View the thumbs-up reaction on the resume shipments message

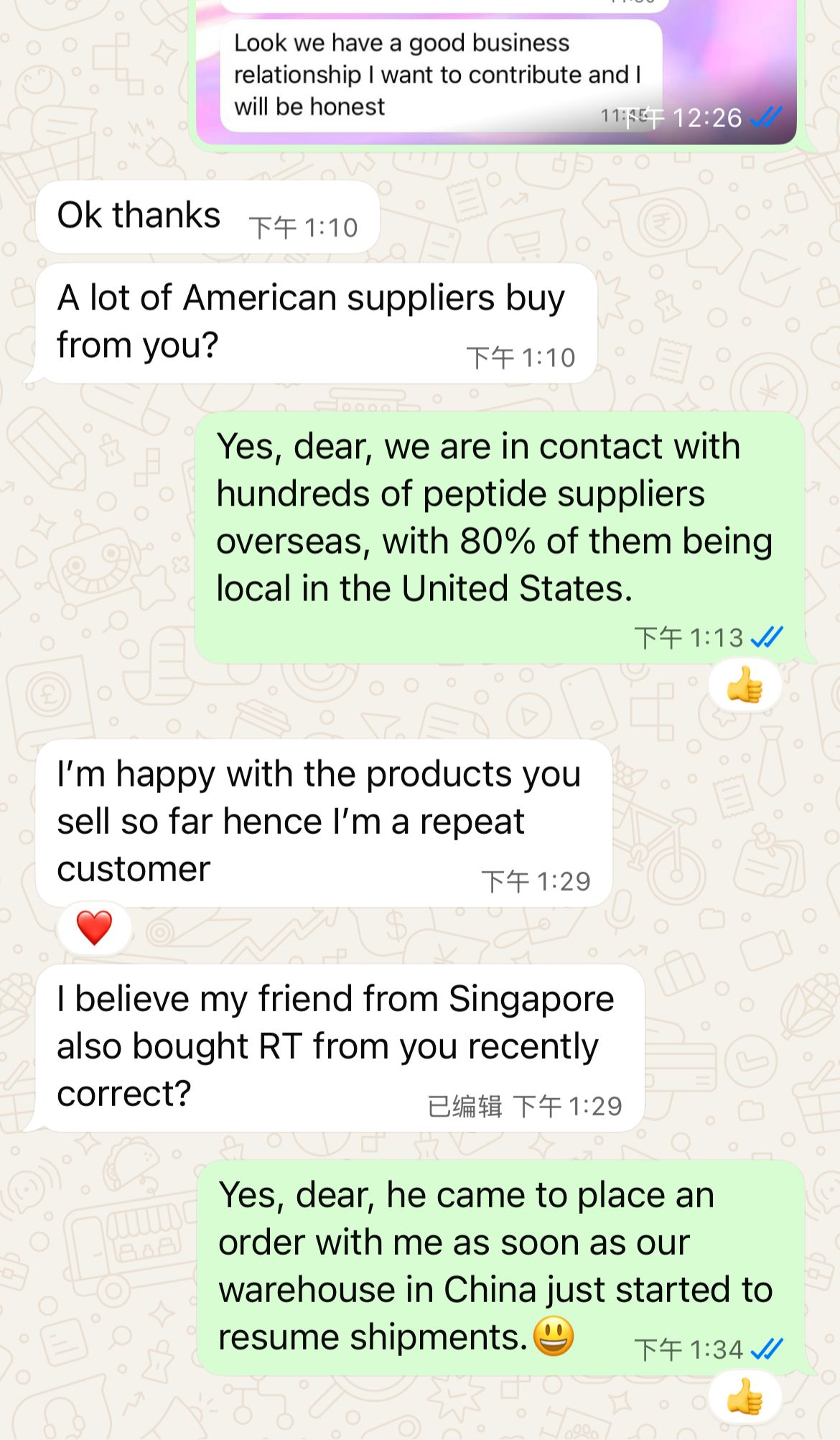745,1398
